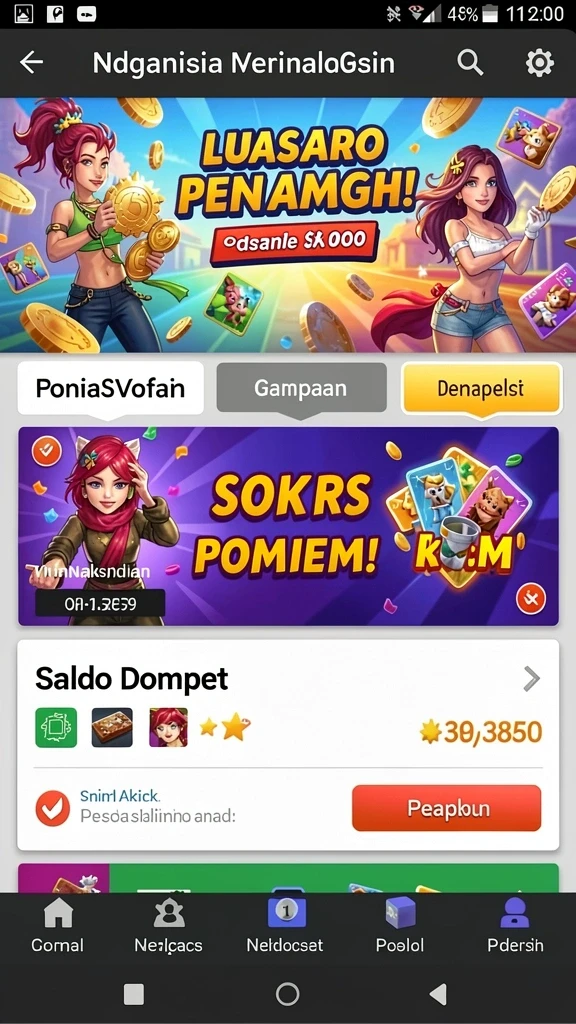The width and height of the screenshot is (576, 1024).
Task: Select the Denapelst tab
Action: pos(481,389)
